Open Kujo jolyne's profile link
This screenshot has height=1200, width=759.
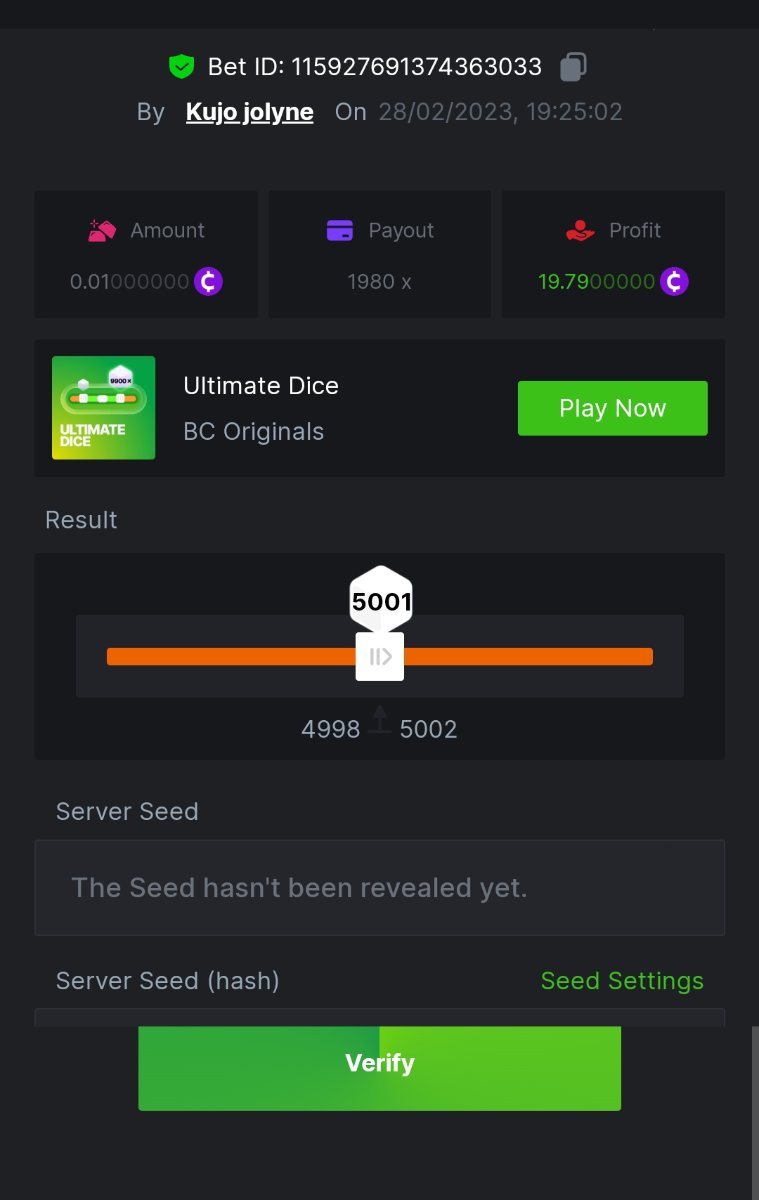tap(249, 112)
